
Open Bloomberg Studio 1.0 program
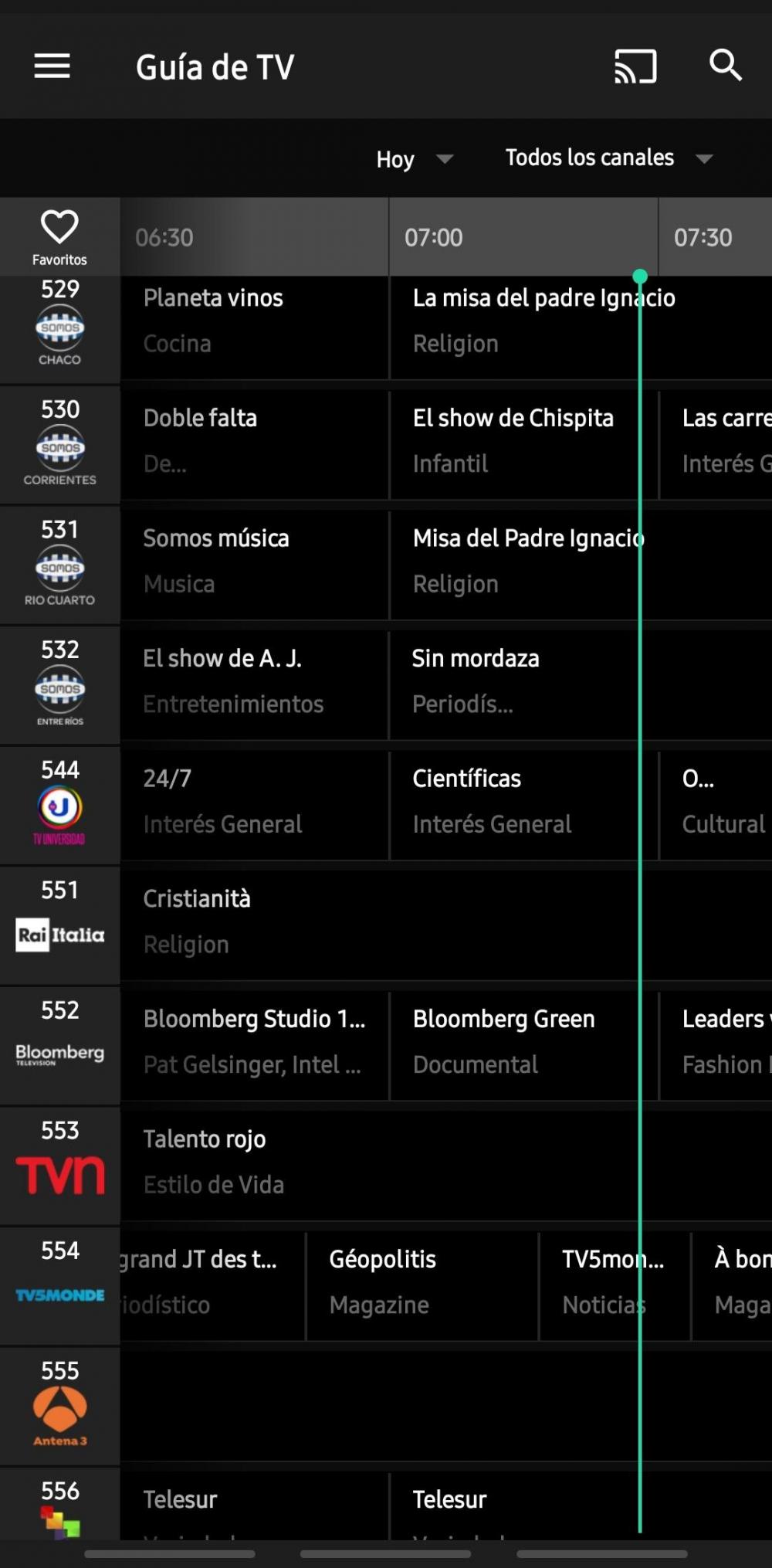254,1041
